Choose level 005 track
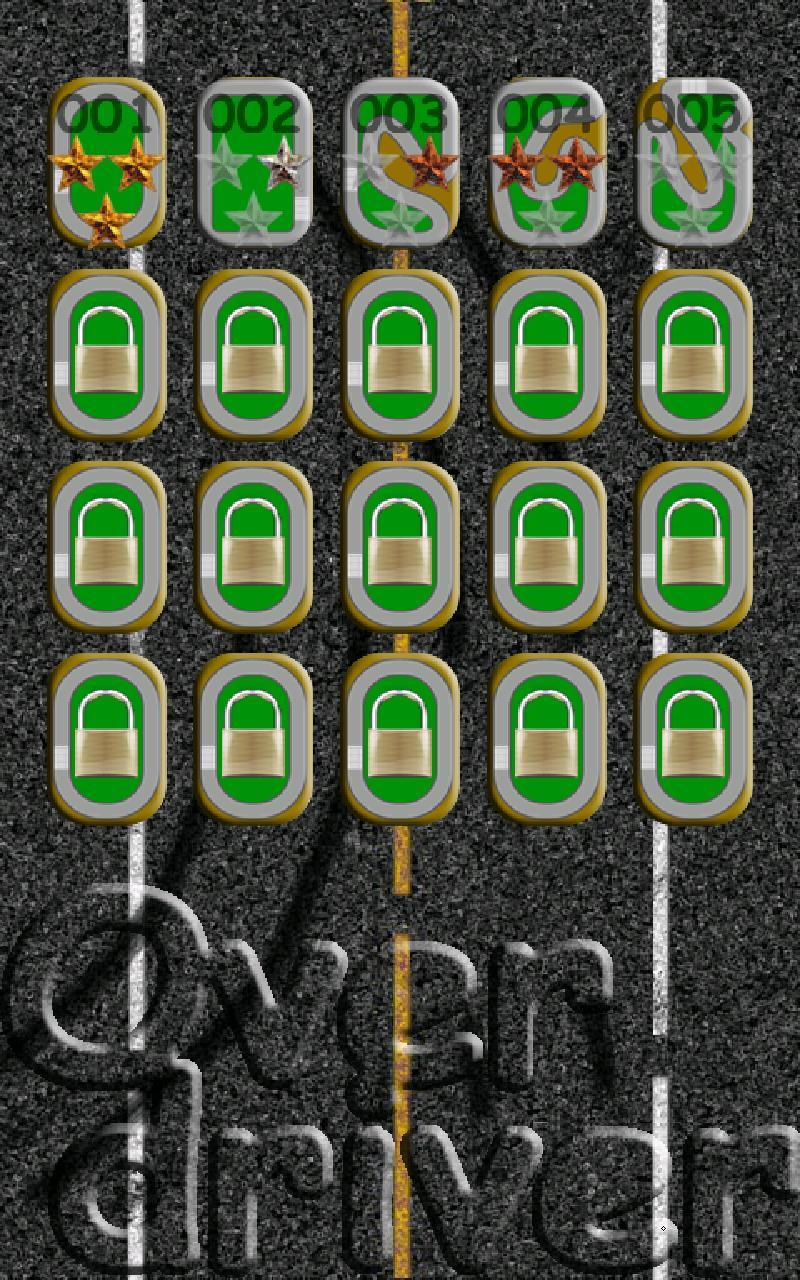The width and height of the screenshot is (800, 1280). [x=693, y=163]
